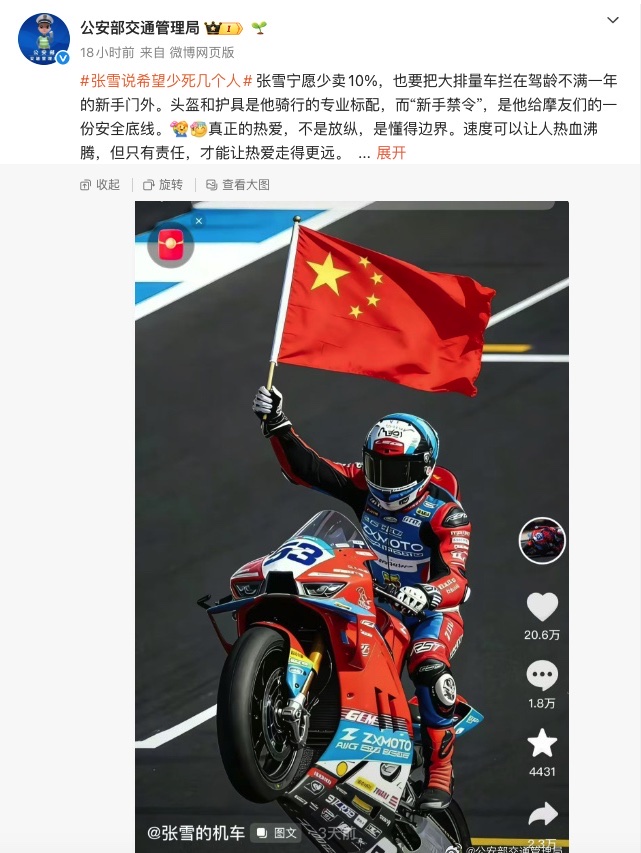The height and width of the screenshot is (853, 641).
Task: Expand the full post text with 展开
Action: 391,153
